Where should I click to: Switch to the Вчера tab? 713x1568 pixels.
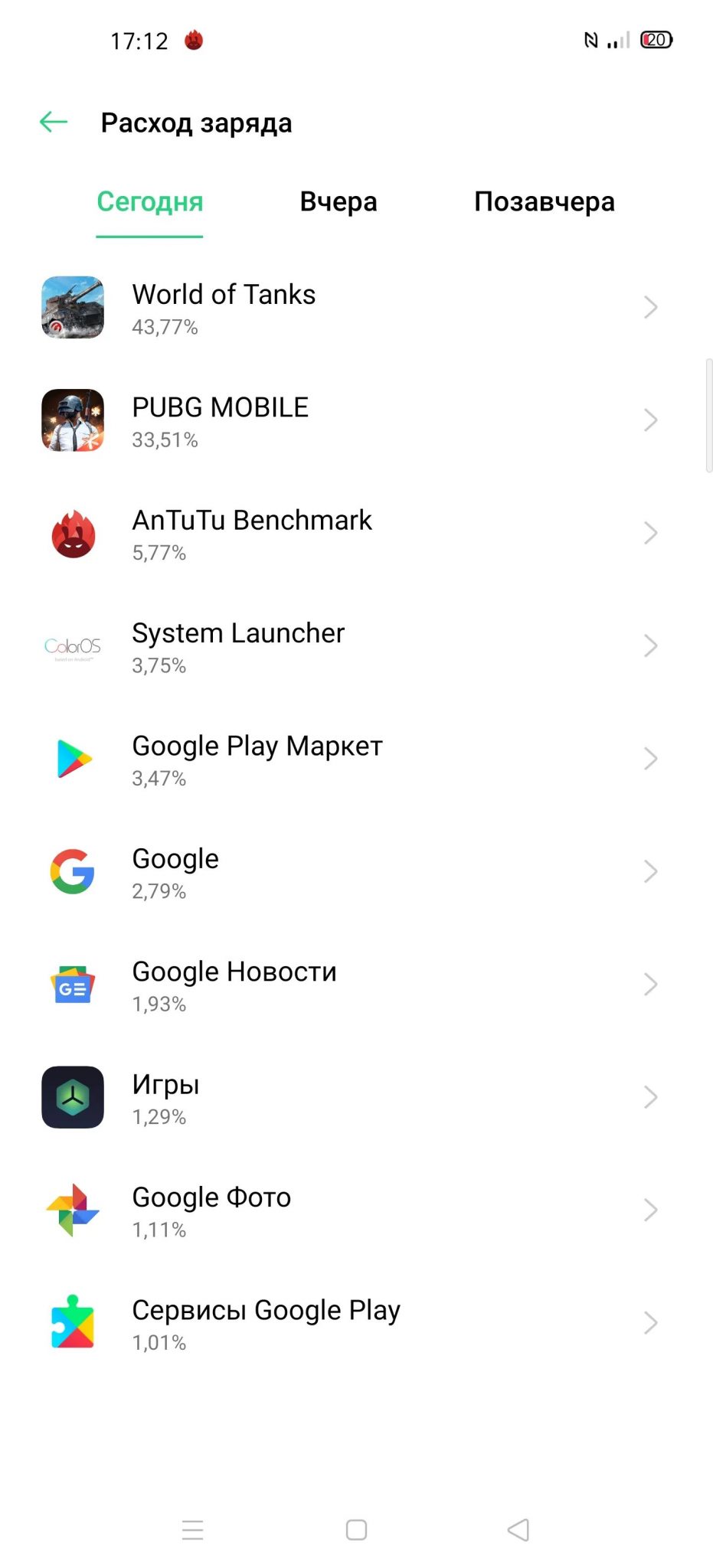click(338, 202)
